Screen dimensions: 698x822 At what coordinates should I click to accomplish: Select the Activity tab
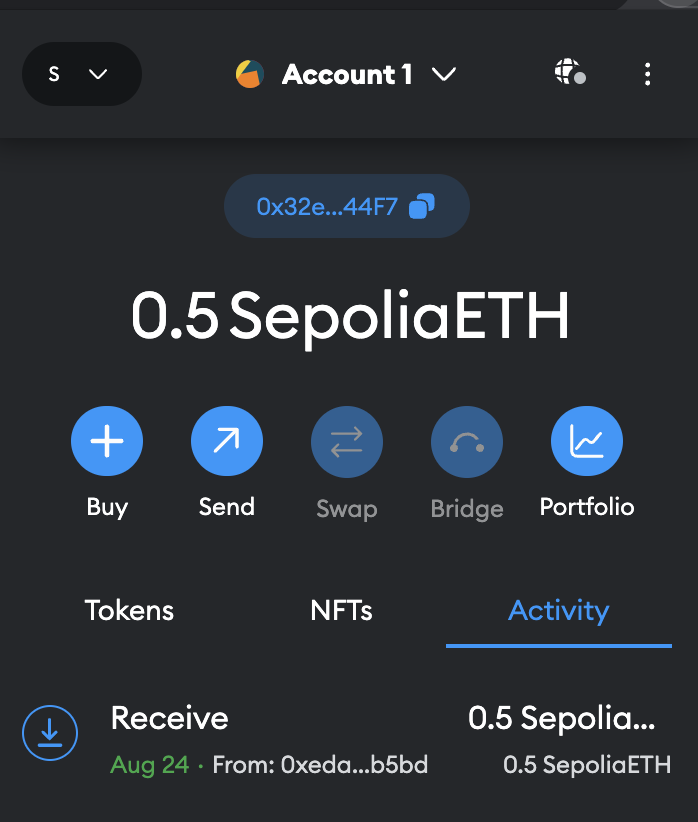[x=558, y=611]
